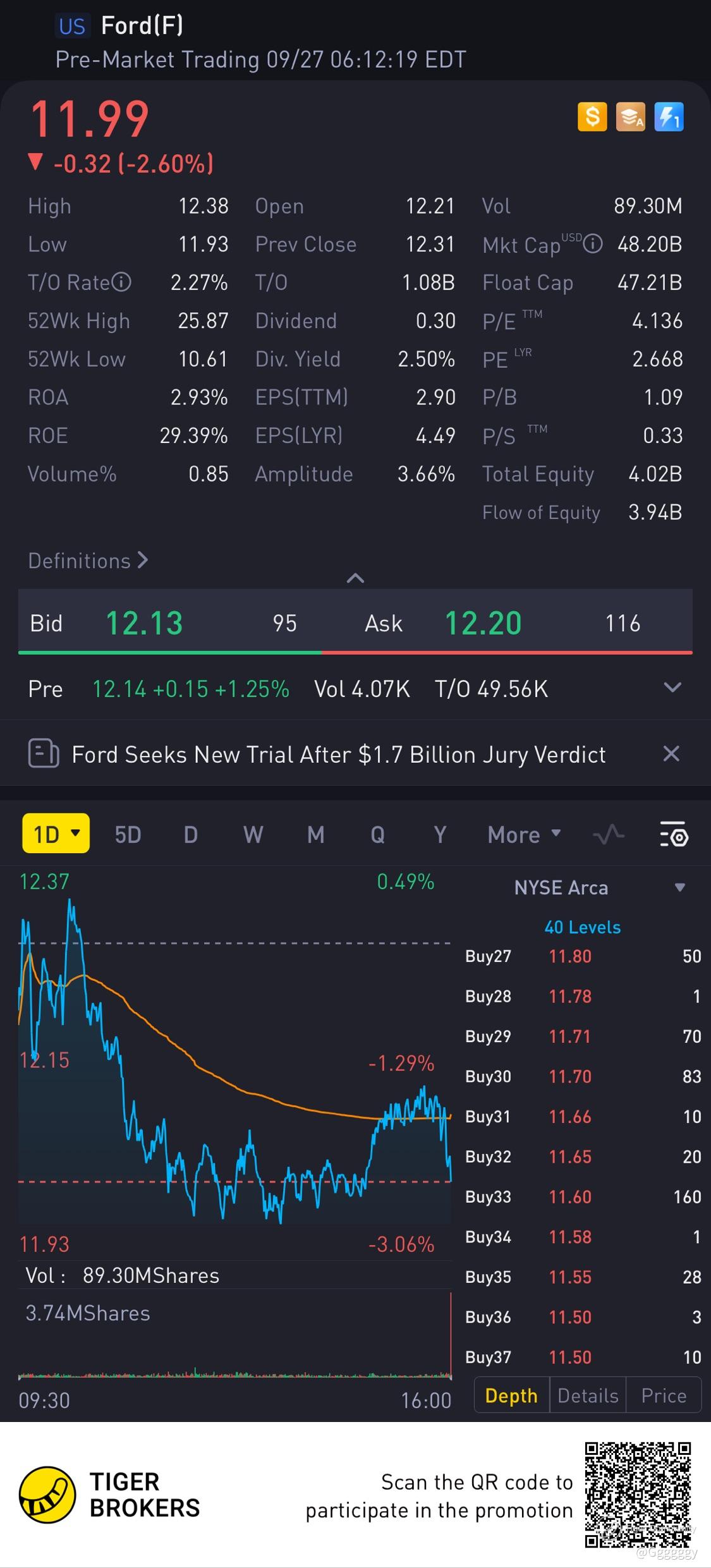Open the 40 Levels depth option
Screen dimensions: 711x1568
582,927
